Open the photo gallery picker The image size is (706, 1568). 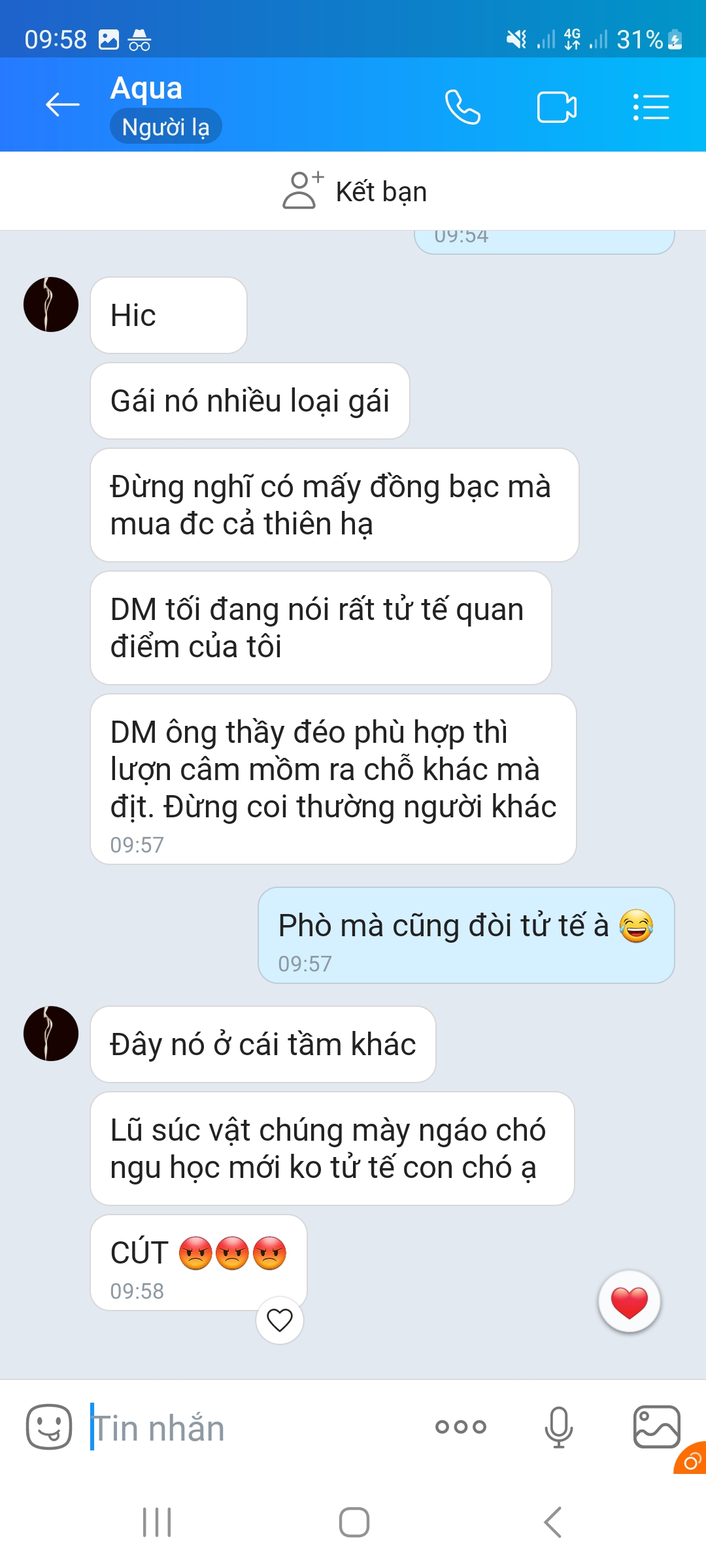(656, 1427)
